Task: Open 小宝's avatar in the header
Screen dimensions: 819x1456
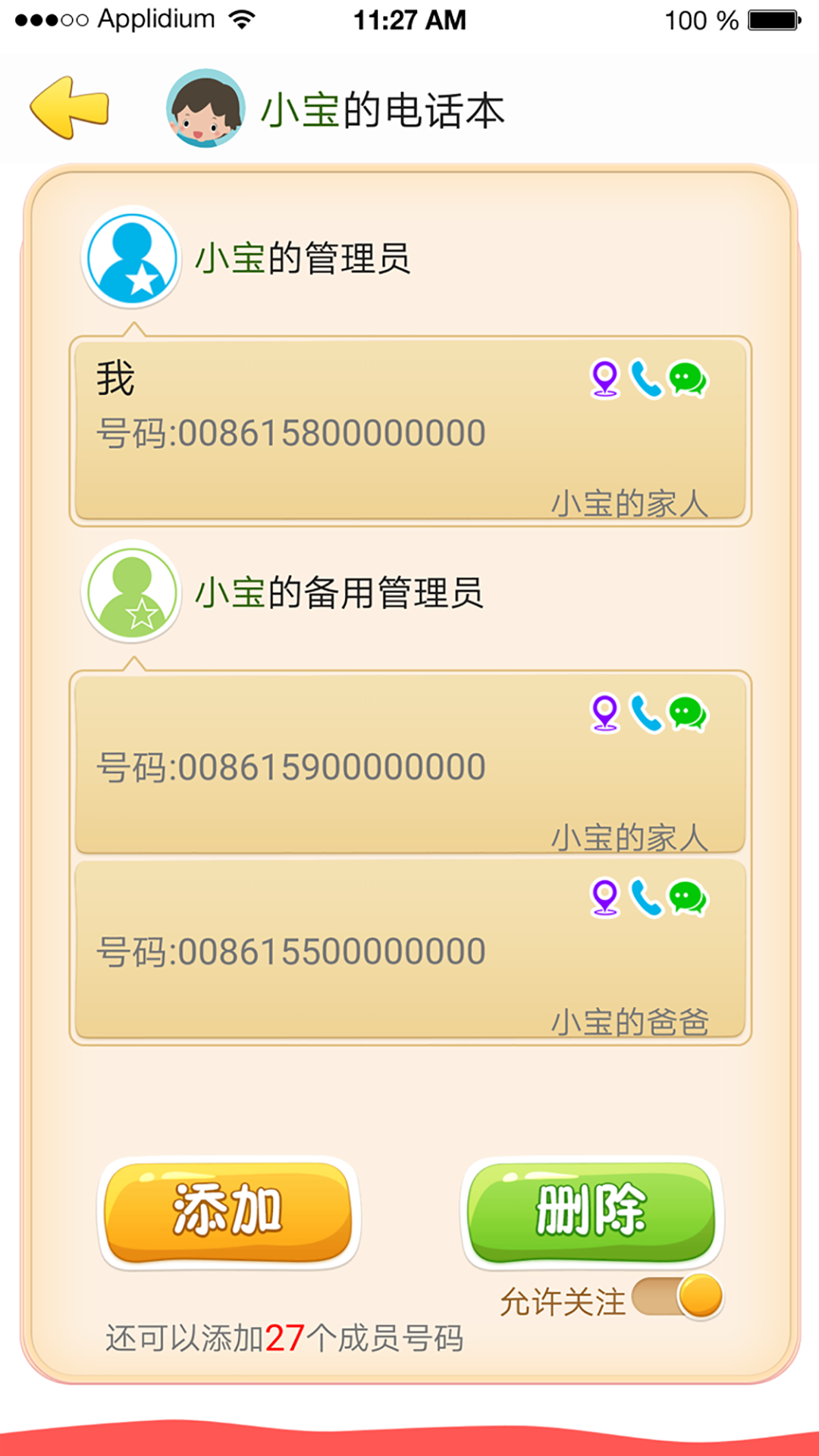Action: tap(206, 108)
